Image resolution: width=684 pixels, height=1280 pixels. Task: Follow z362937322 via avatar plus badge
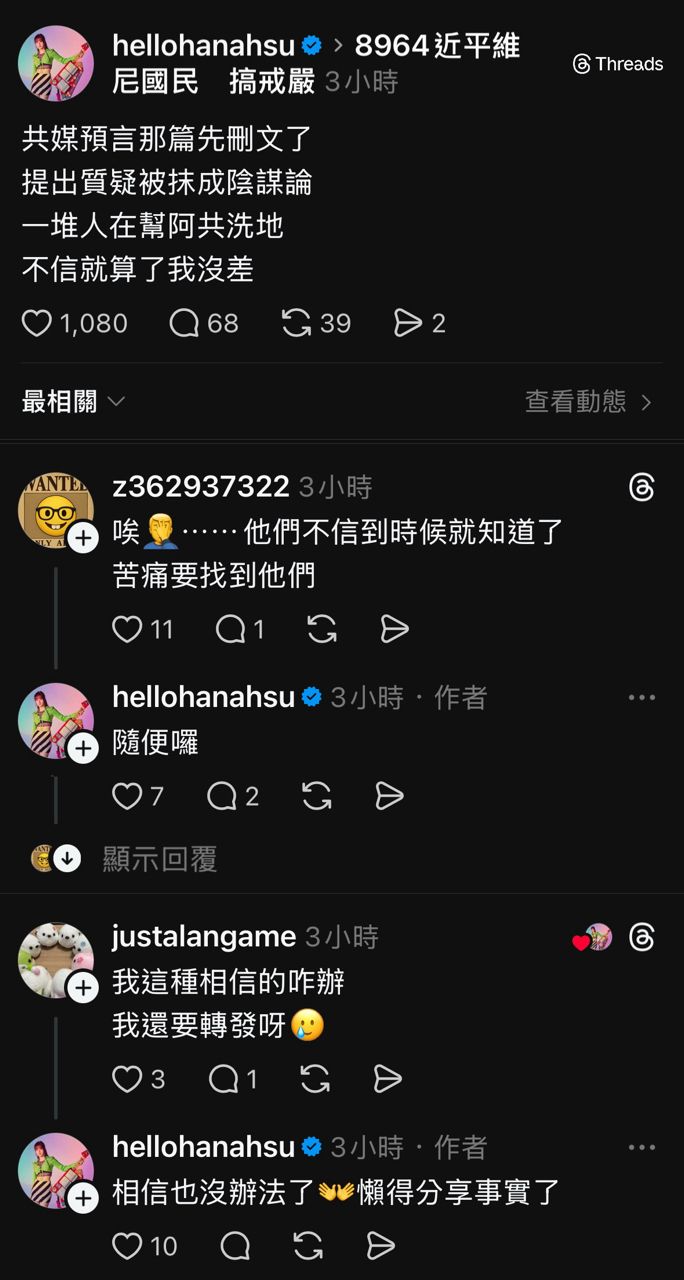pos(84,538)
